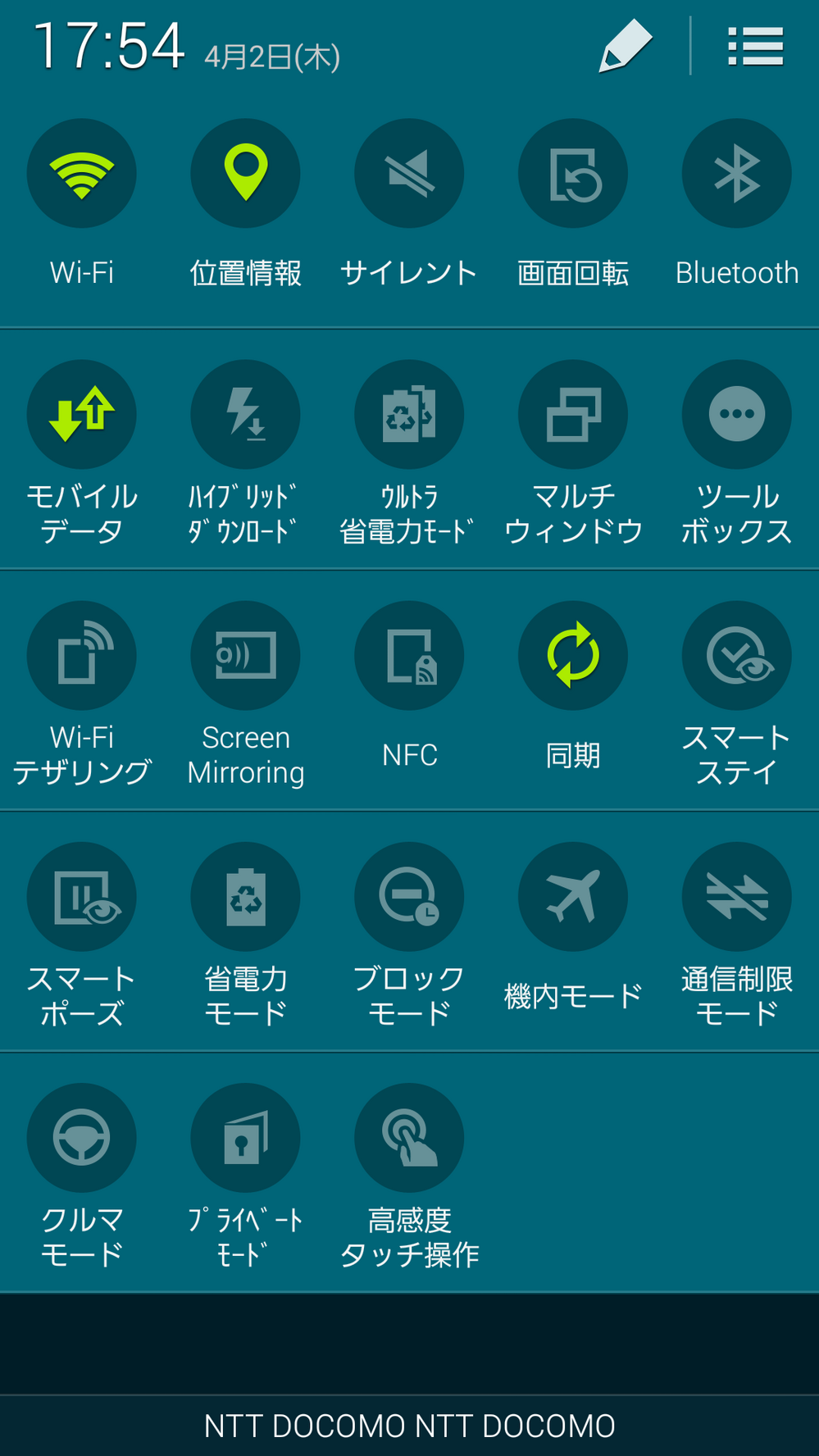The height and width of the screenshot is (1456, 819).
Task: Disable モバイルデータ mobile data
Action: click(81, 415)
